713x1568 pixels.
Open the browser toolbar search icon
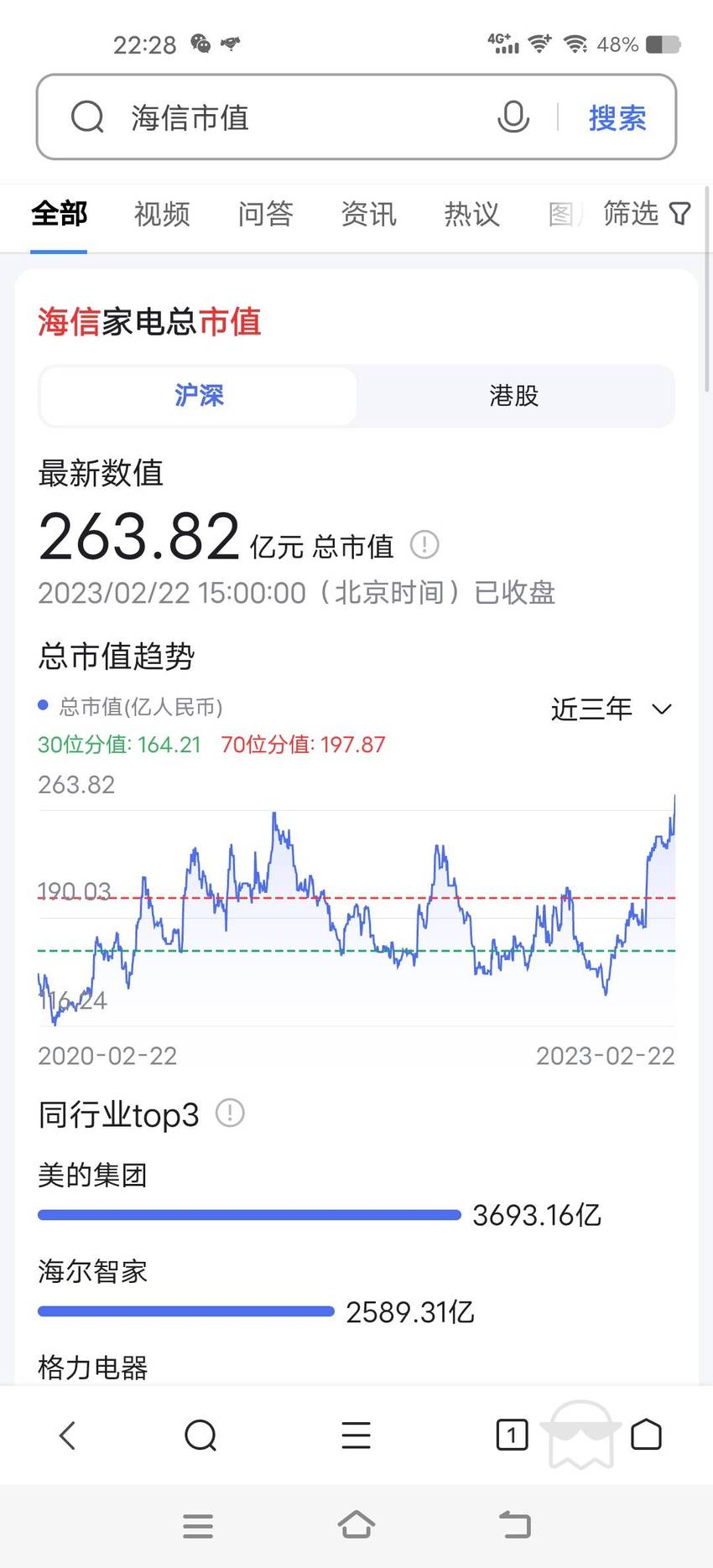200,1435
